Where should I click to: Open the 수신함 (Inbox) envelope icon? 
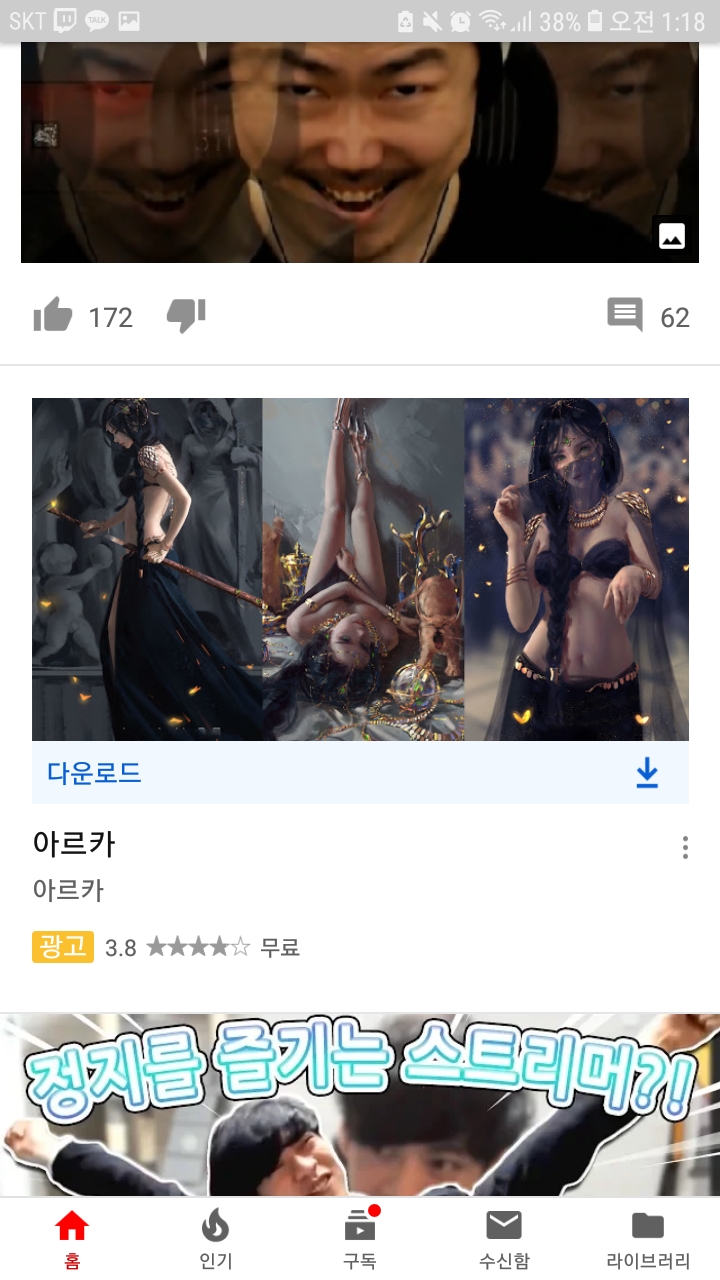[504, 1222]
